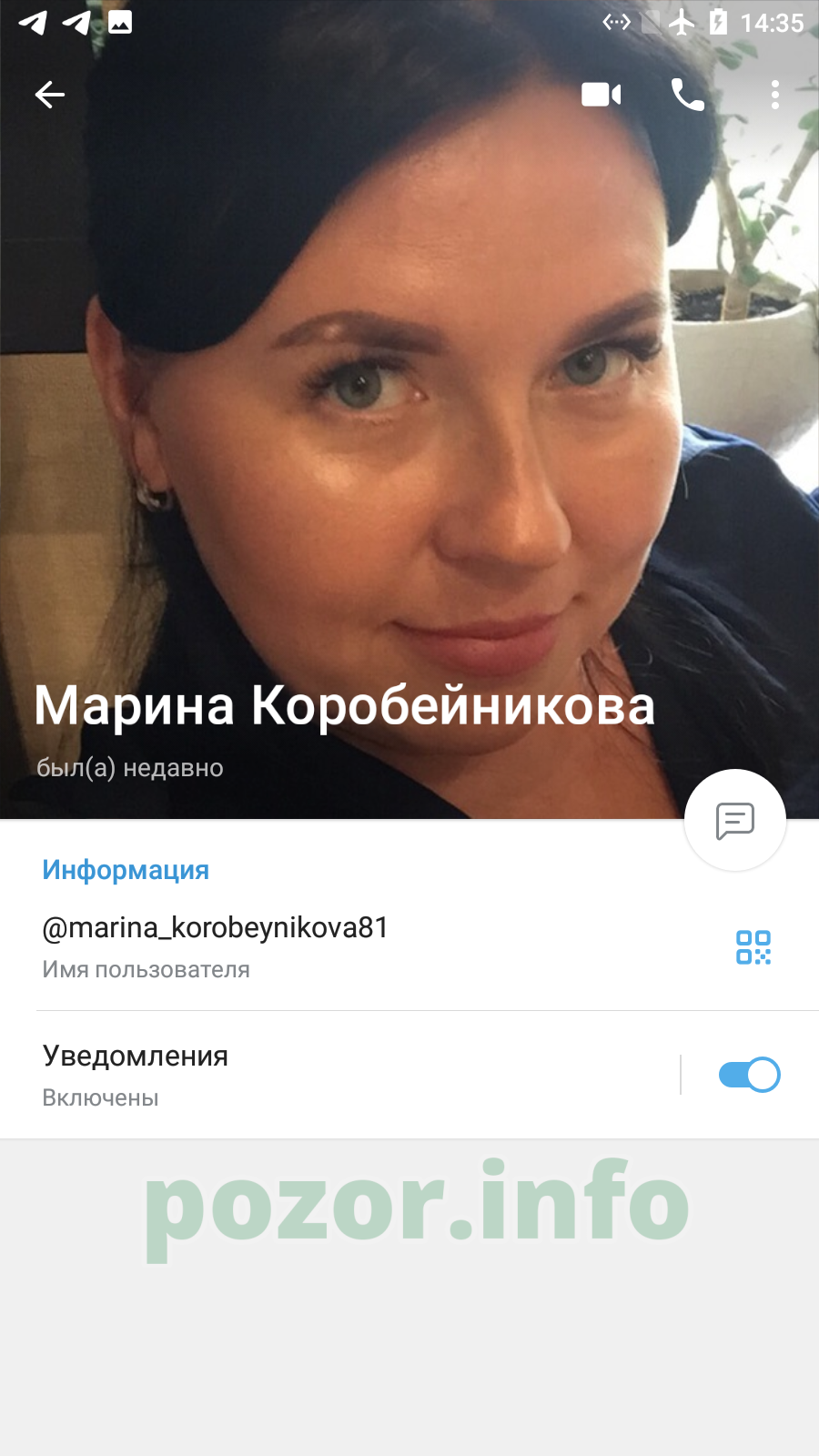Go back using the arrow icon
Screen dimensions: 819x1456
coord(50,94)
